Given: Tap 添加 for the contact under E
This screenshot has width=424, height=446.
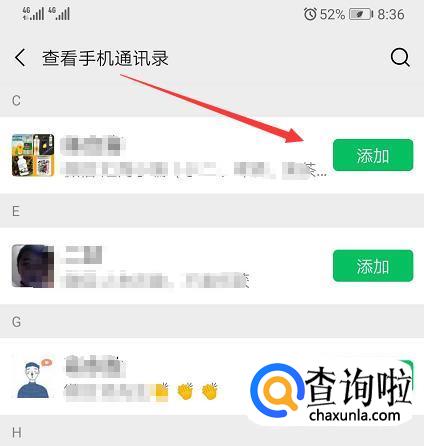Looking at the screenshot, I should click(373, 266).
